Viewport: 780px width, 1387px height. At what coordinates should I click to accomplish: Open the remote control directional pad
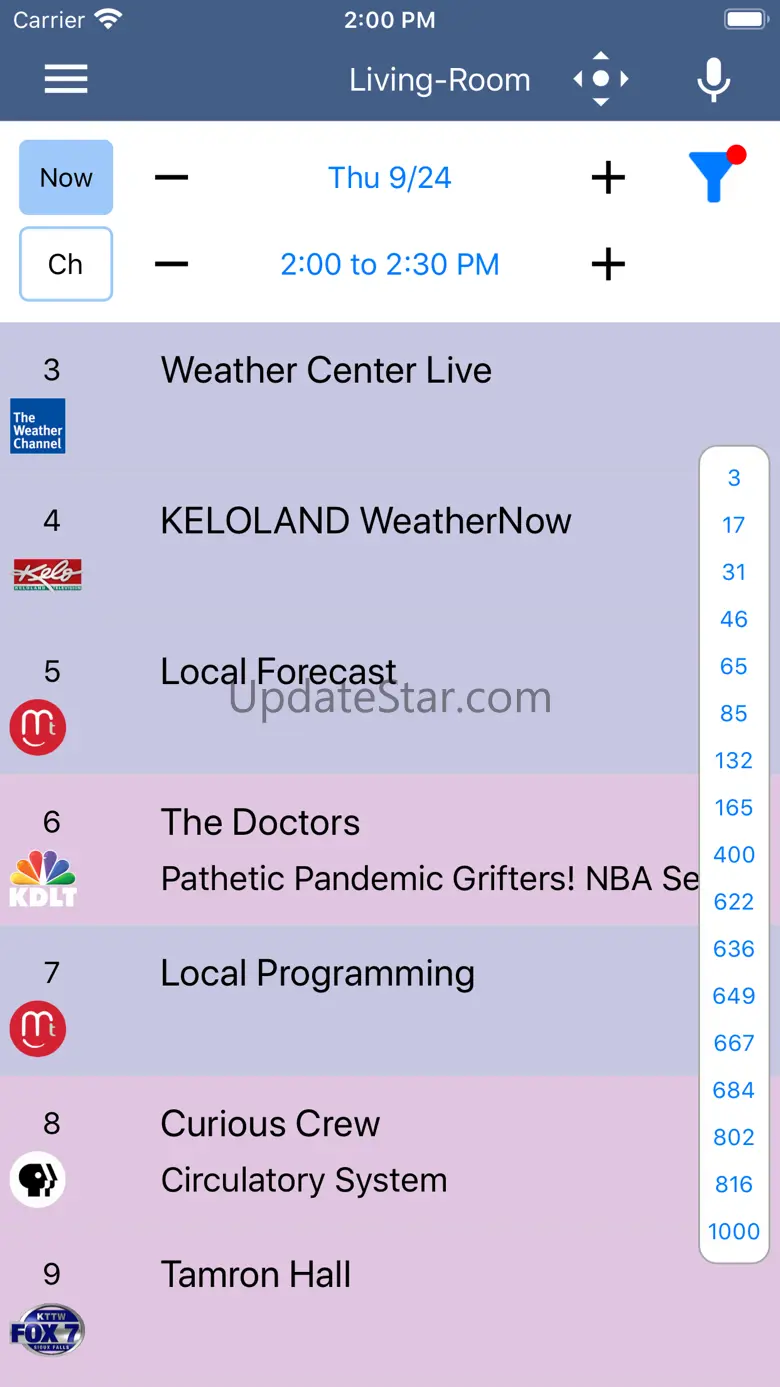tap(600, 79)
